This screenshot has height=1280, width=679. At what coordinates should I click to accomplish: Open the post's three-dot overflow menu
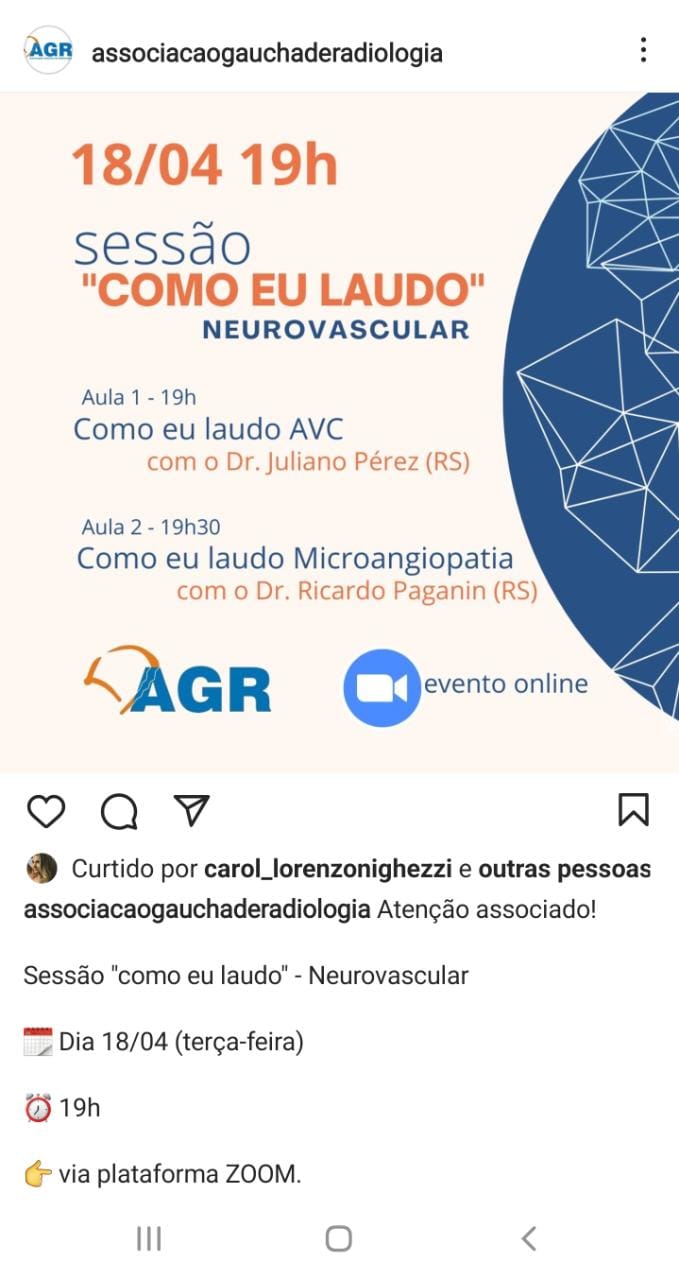point(643,50)
